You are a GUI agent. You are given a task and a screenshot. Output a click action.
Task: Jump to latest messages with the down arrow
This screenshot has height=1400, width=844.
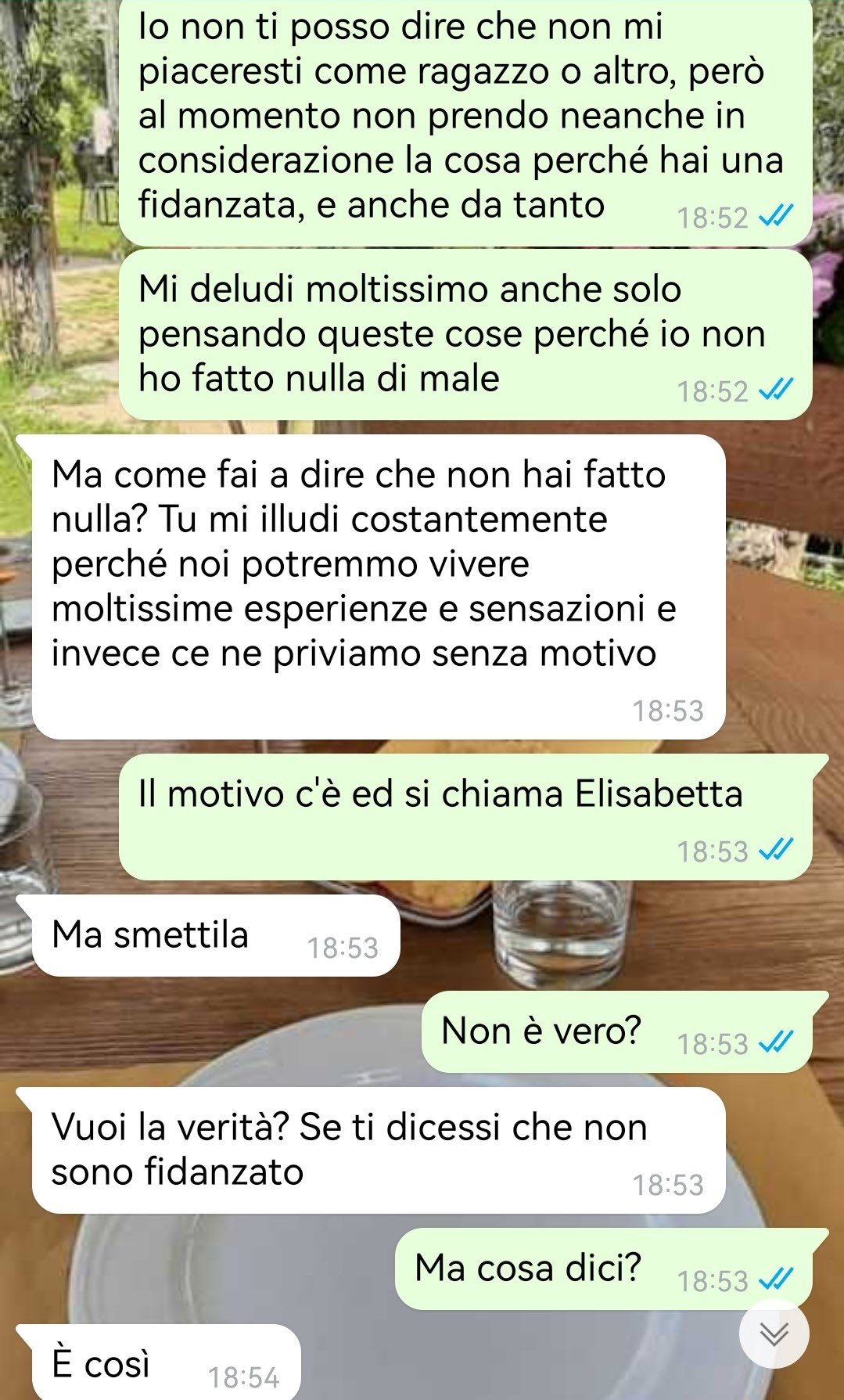pyautogui.click(x=774, y=1333)
